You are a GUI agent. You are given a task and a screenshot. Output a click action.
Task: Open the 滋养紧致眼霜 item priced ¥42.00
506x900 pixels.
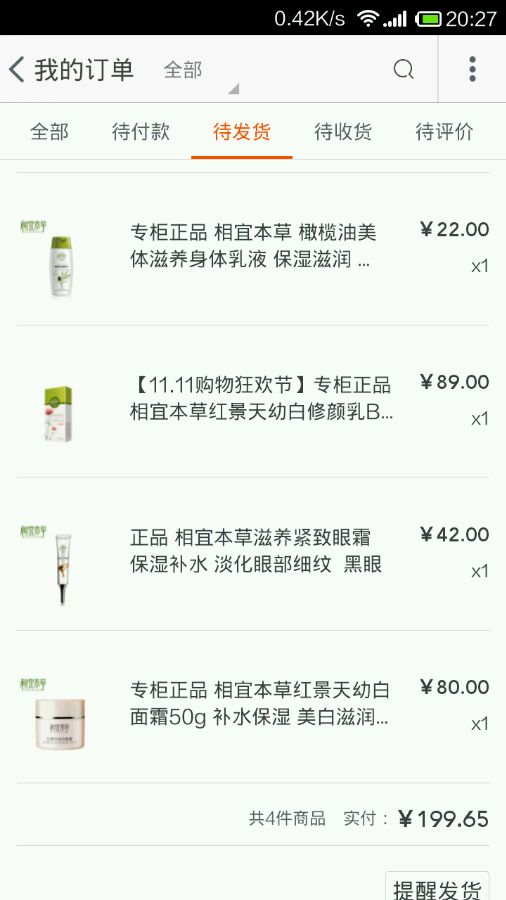pyautogui.click(x=253, y=554)
